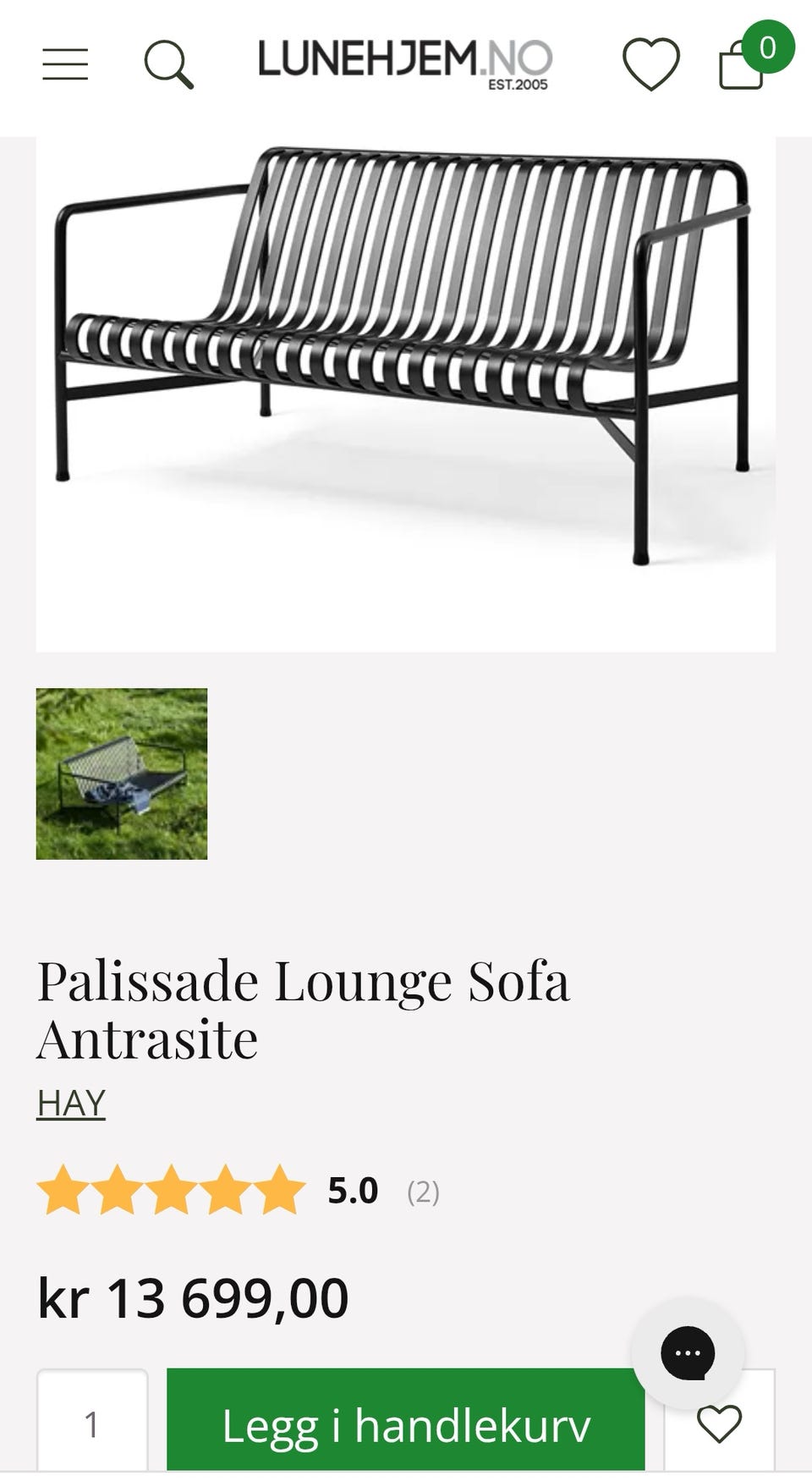The width and height of the screenshot is (812, 1481).
Task: Open the search icon
Action: click(167, 64)
